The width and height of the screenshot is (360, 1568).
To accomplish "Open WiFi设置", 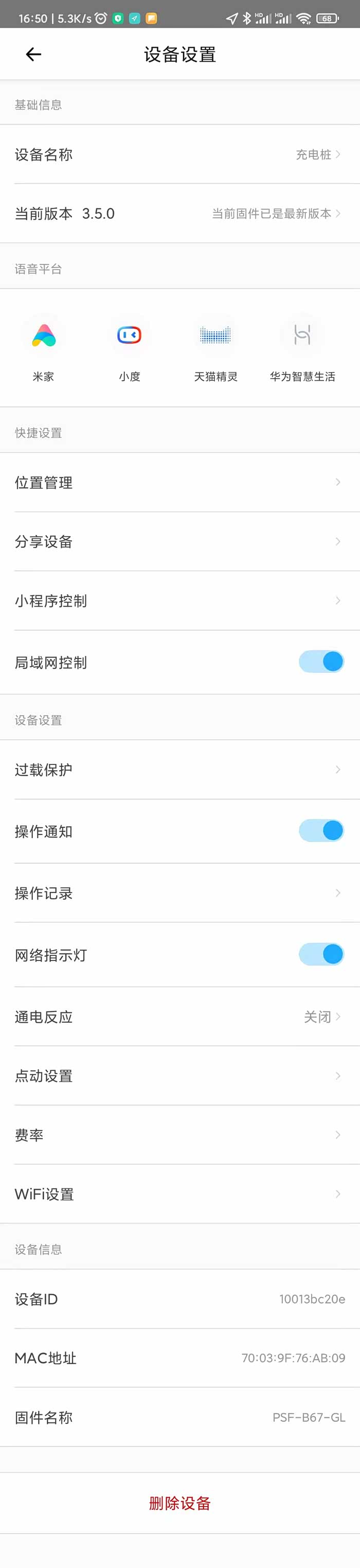I will tap(180, 1193).
